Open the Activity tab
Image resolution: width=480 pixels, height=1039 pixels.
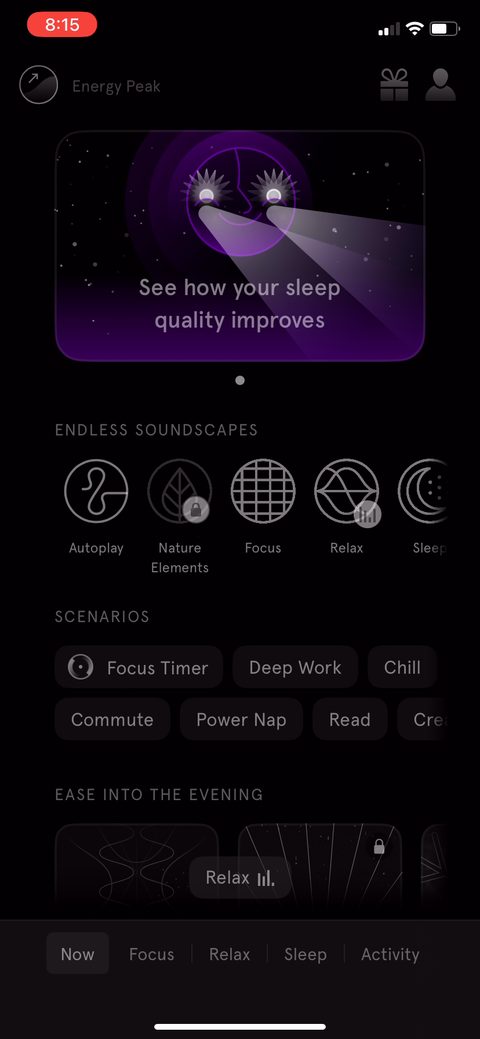tap(390, 954)
